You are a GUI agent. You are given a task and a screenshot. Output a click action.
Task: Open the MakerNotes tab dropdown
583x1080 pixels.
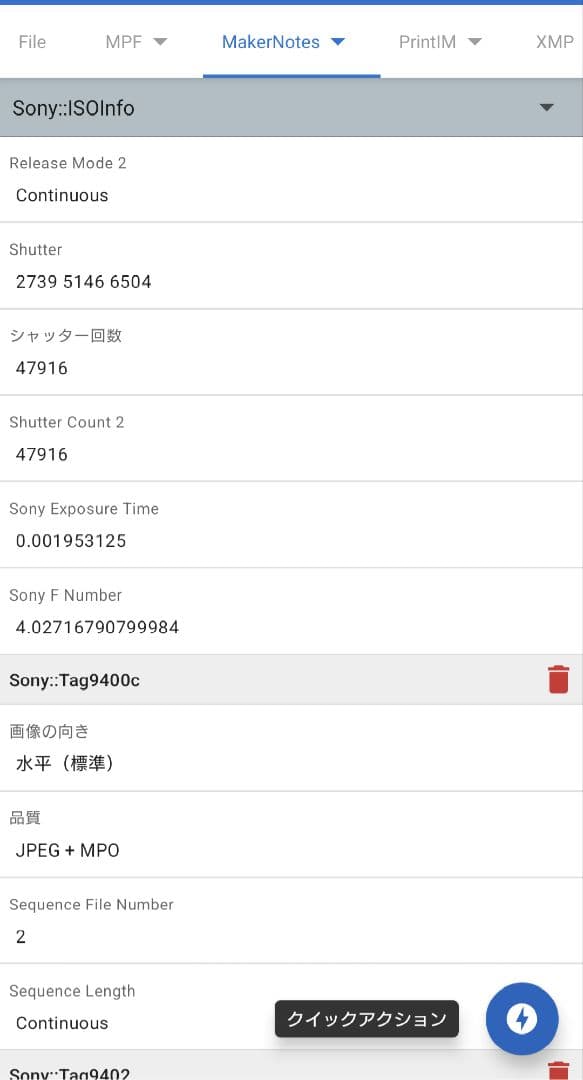338,42
